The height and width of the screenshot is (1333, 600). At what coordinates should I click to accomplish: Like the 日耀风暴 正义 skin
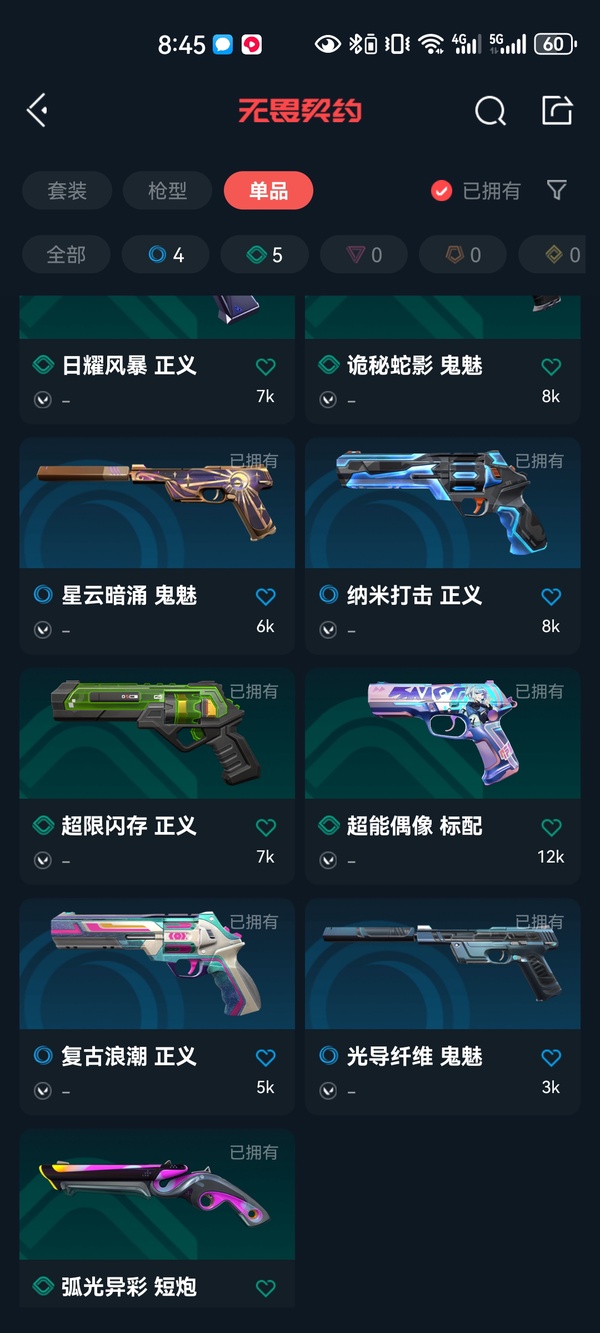pos(265,367)
